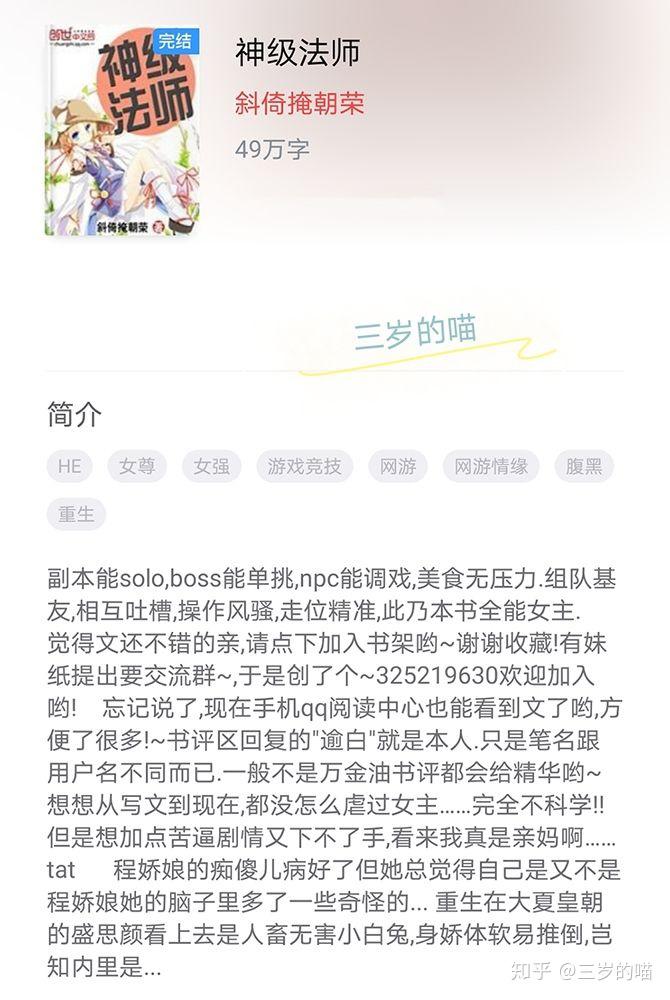Select the 网游情缘 tag chip
Viewport: 670px width, 1000px height.
[491, 466]
